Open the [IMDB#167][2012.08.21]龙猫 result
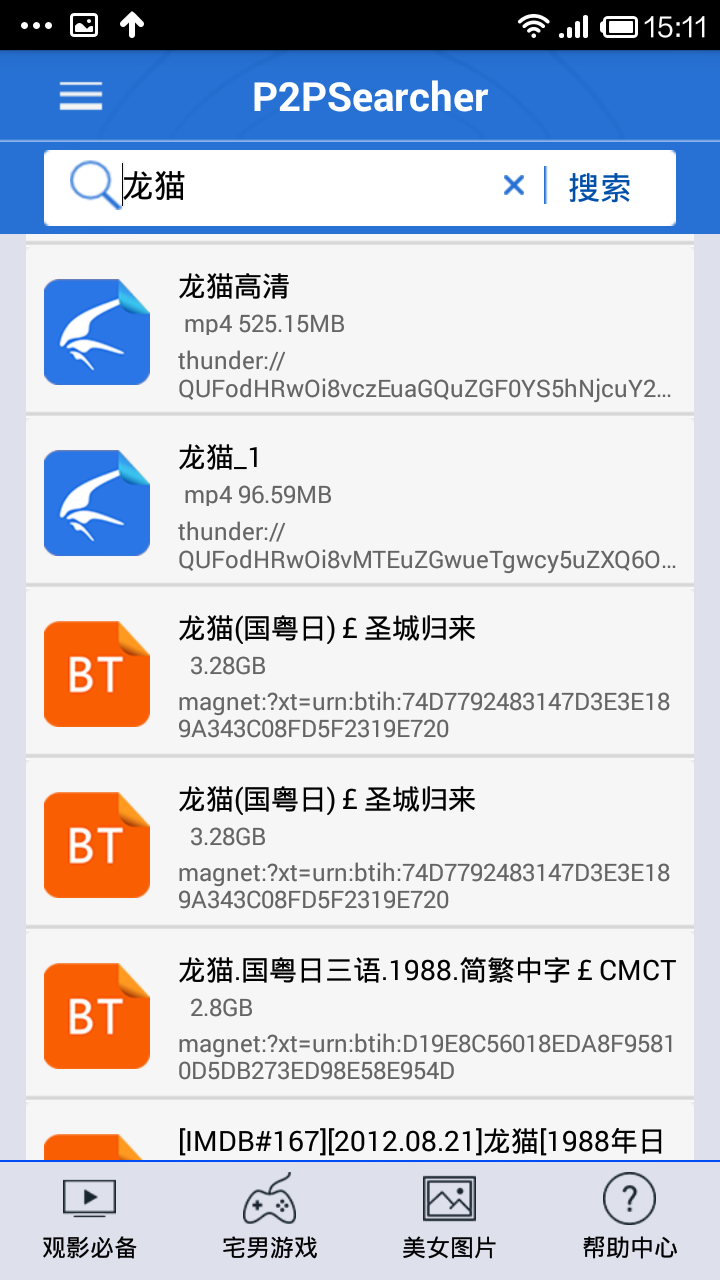This screenshot has width=720, height=1280. click(360, 1131)
